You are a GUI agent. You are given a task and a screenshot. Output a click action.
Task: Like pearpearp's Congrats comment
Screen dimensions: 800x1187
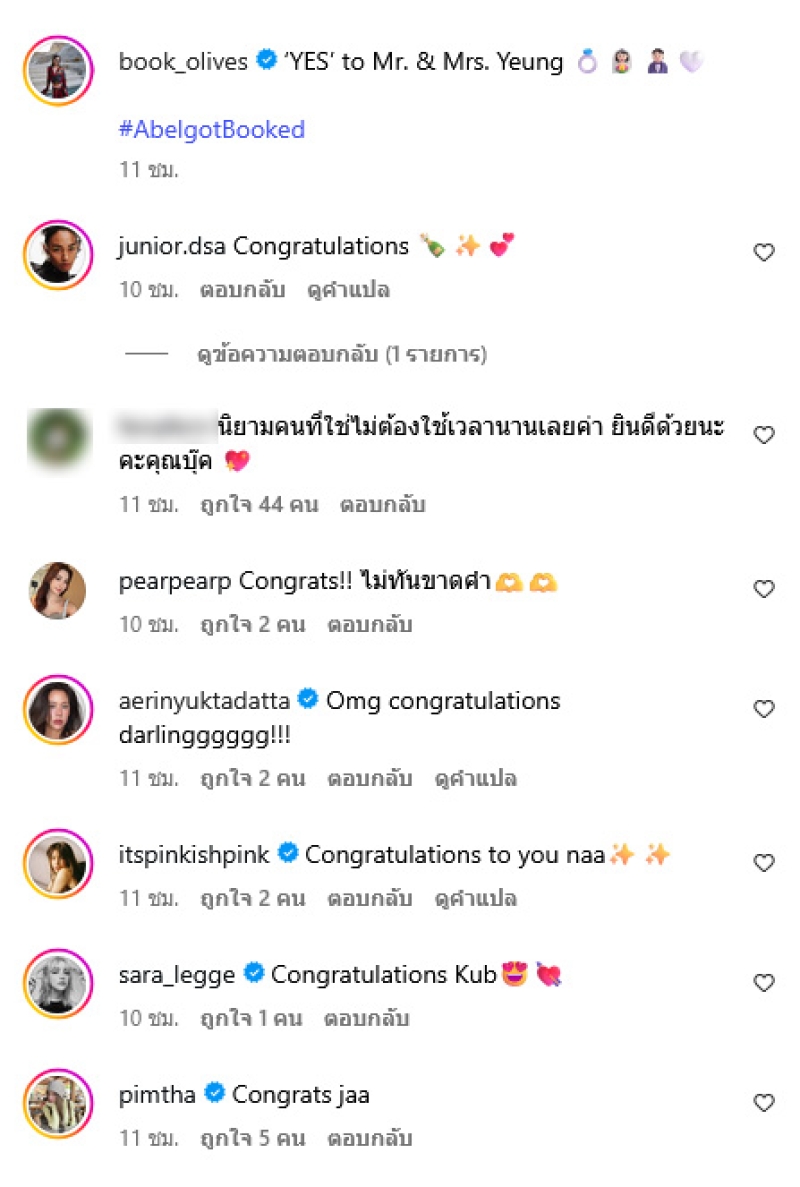click(x=764, y=589)
